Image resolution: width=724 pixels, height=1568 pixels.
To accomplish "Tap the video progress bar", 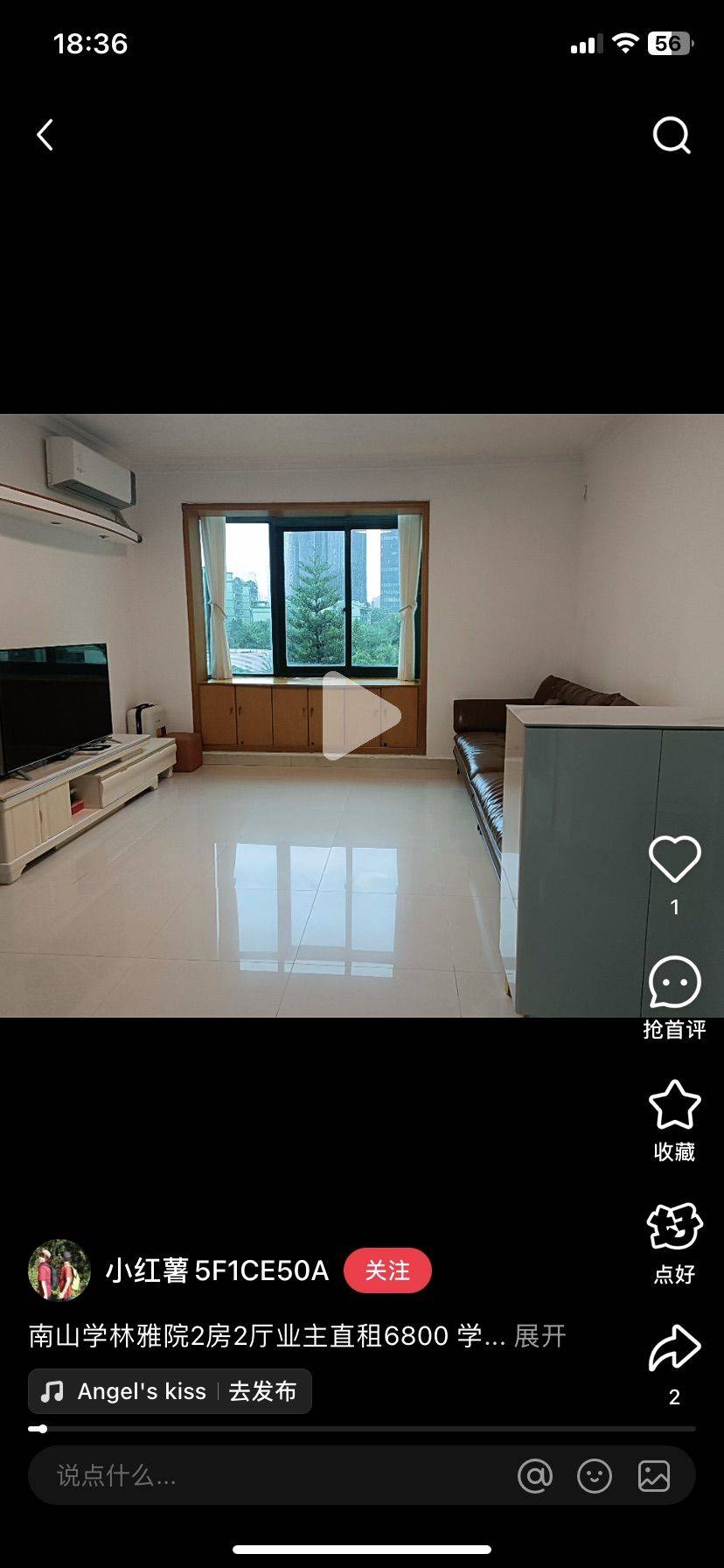I will tap(362, 1429).
